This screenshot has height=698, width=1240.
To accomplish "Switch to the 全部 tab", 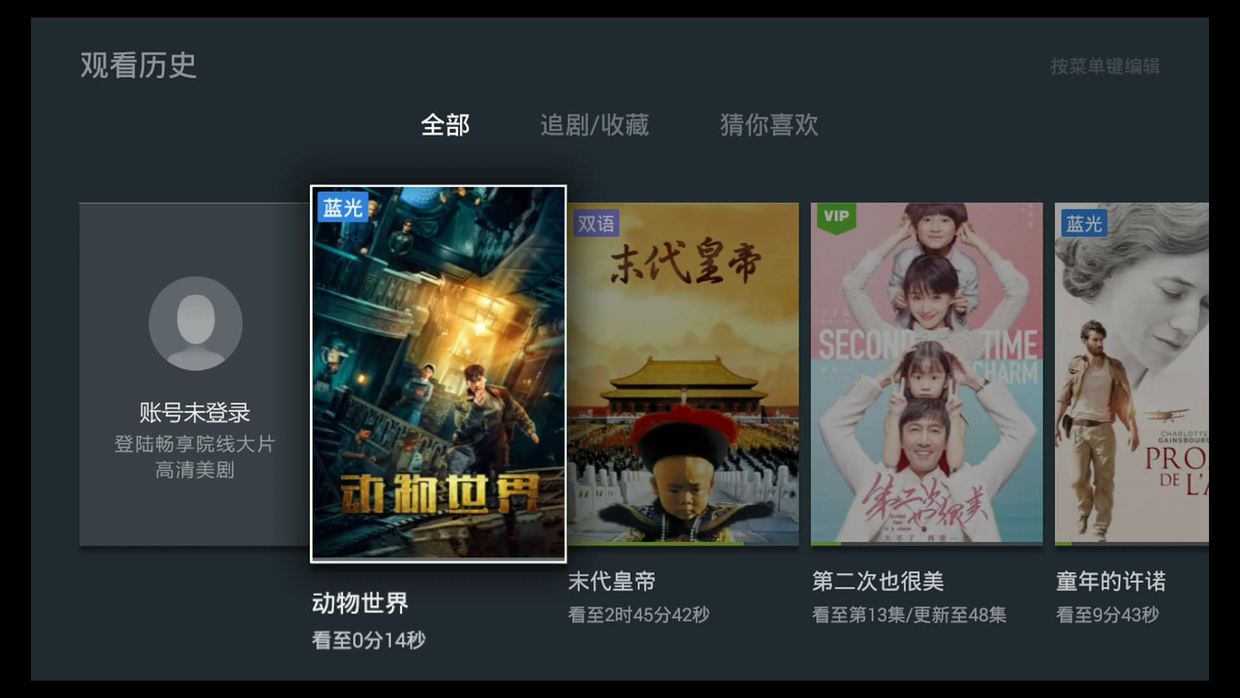I will [445, 125].
